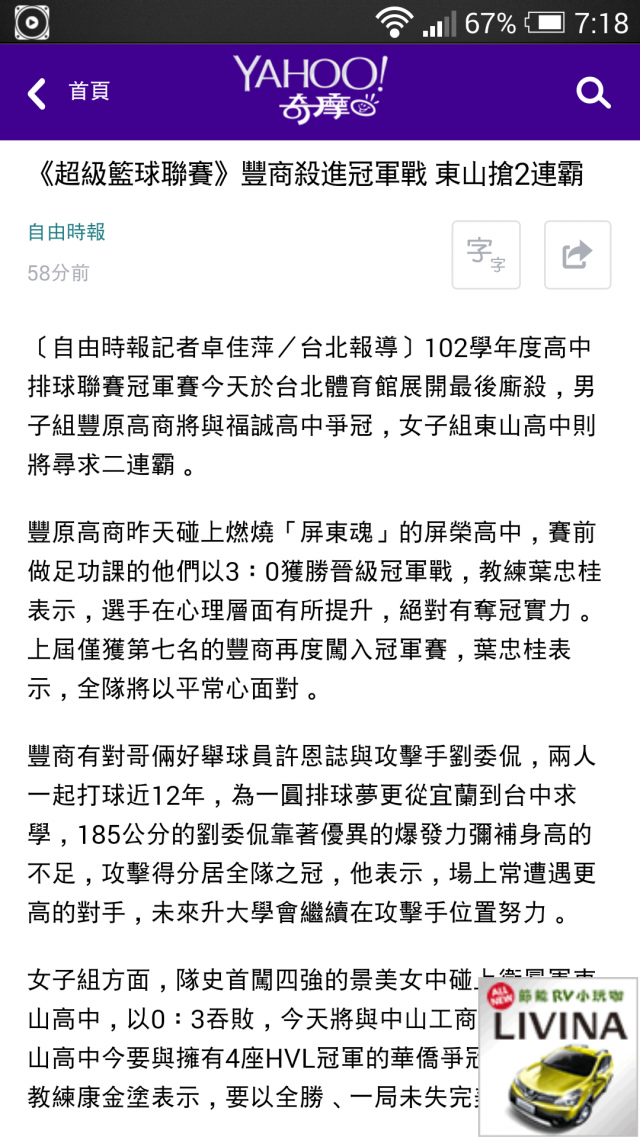Change the article font size
640x1138 pixels.
coord(486,255)
